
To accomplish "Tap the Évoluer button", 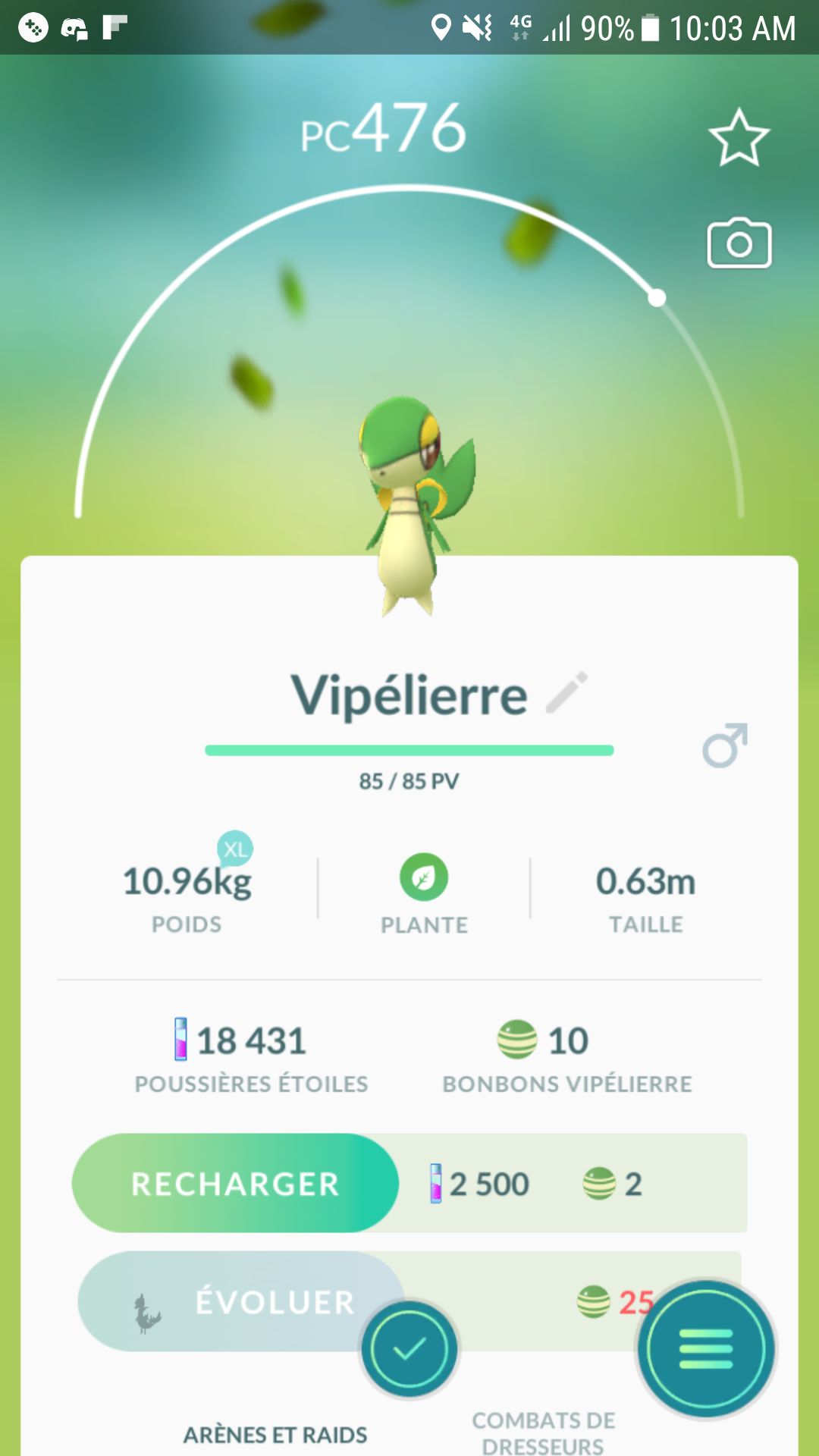I will pyautogui.click(x=241, y=1301).
